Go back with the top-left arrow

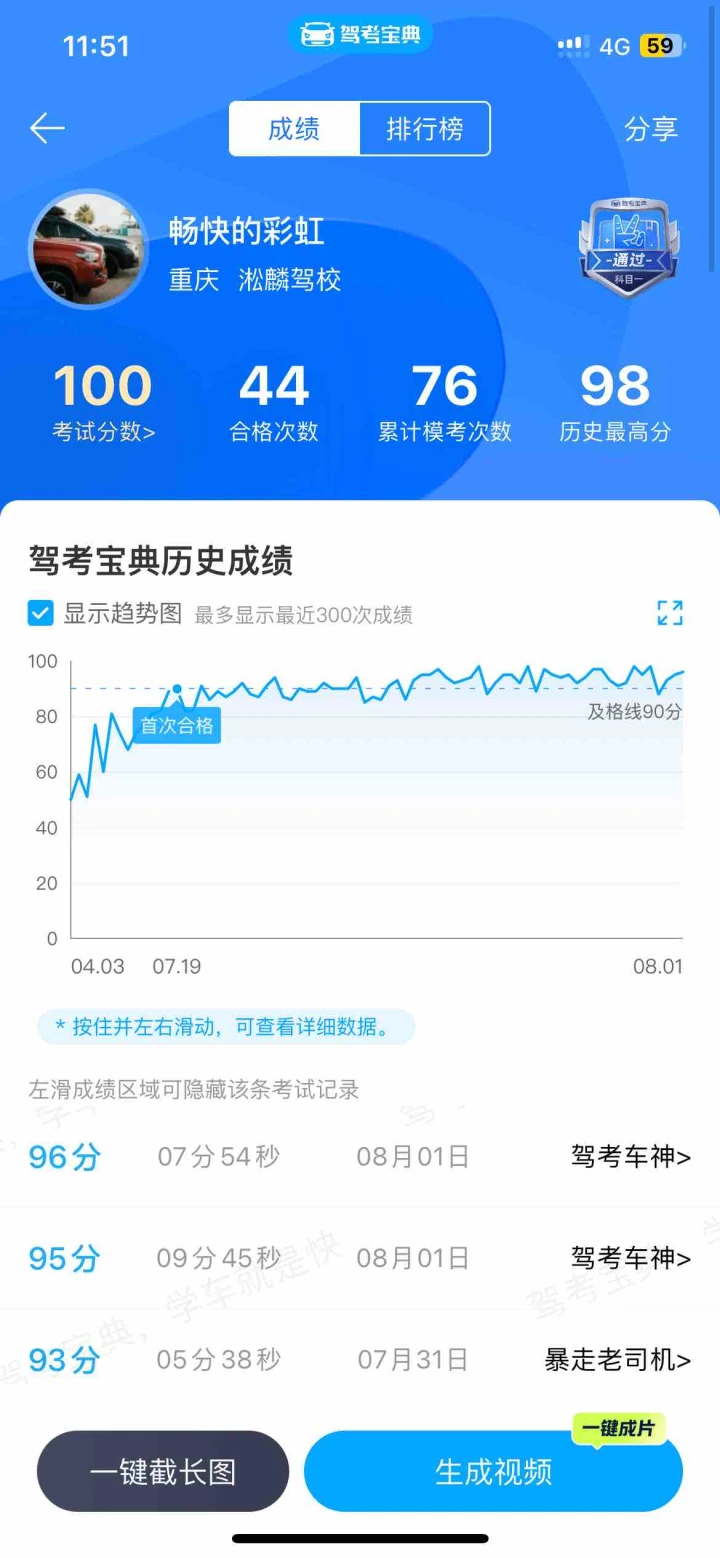[x=47, y=128]
